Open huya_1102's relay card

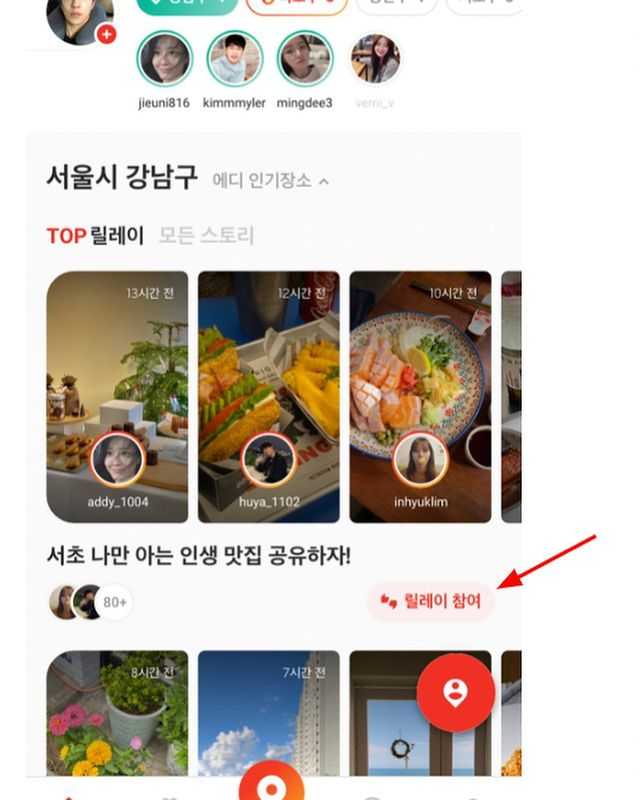click(268, 397)
